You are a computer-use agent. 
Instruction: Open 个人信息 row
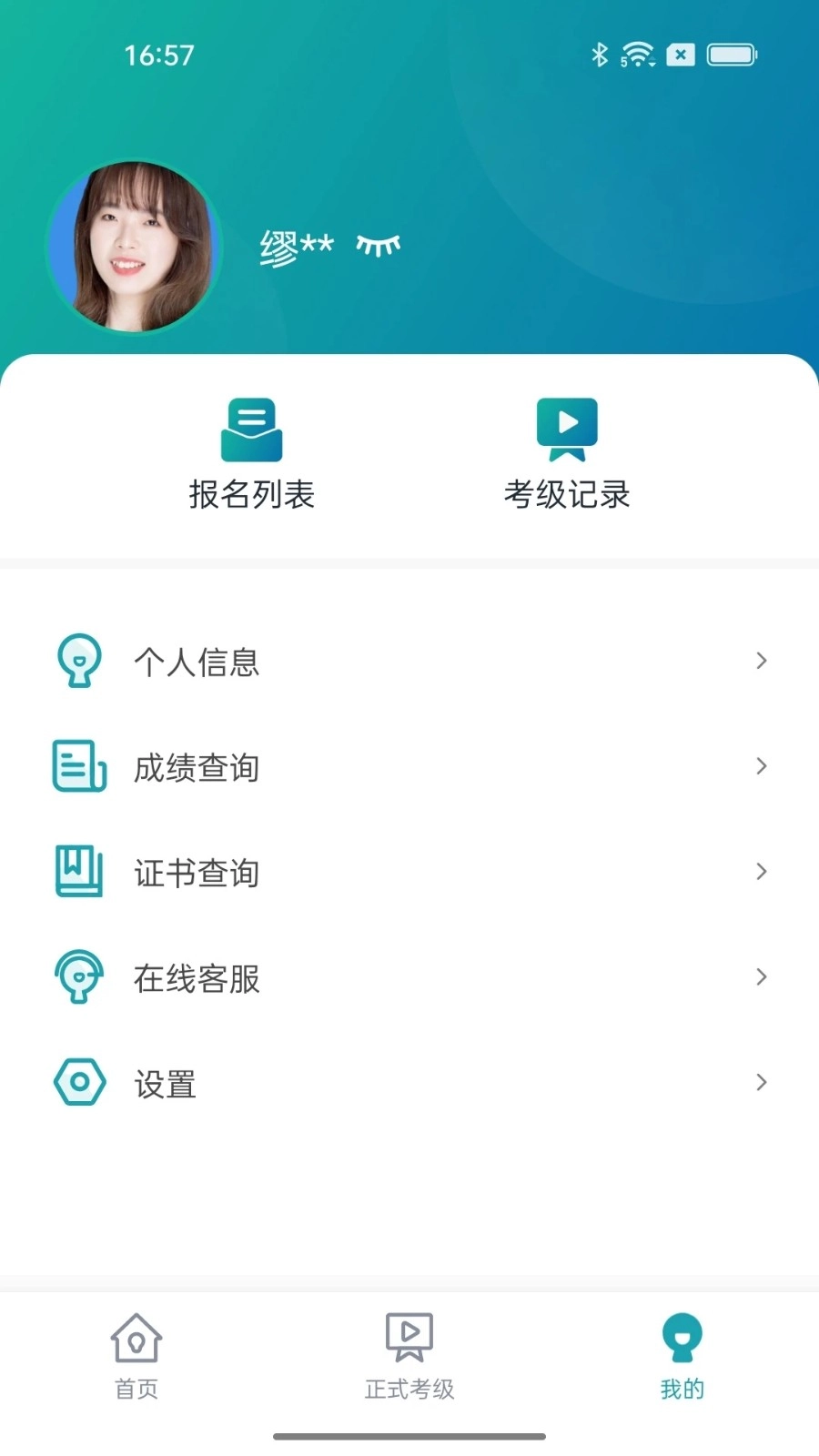409,662
